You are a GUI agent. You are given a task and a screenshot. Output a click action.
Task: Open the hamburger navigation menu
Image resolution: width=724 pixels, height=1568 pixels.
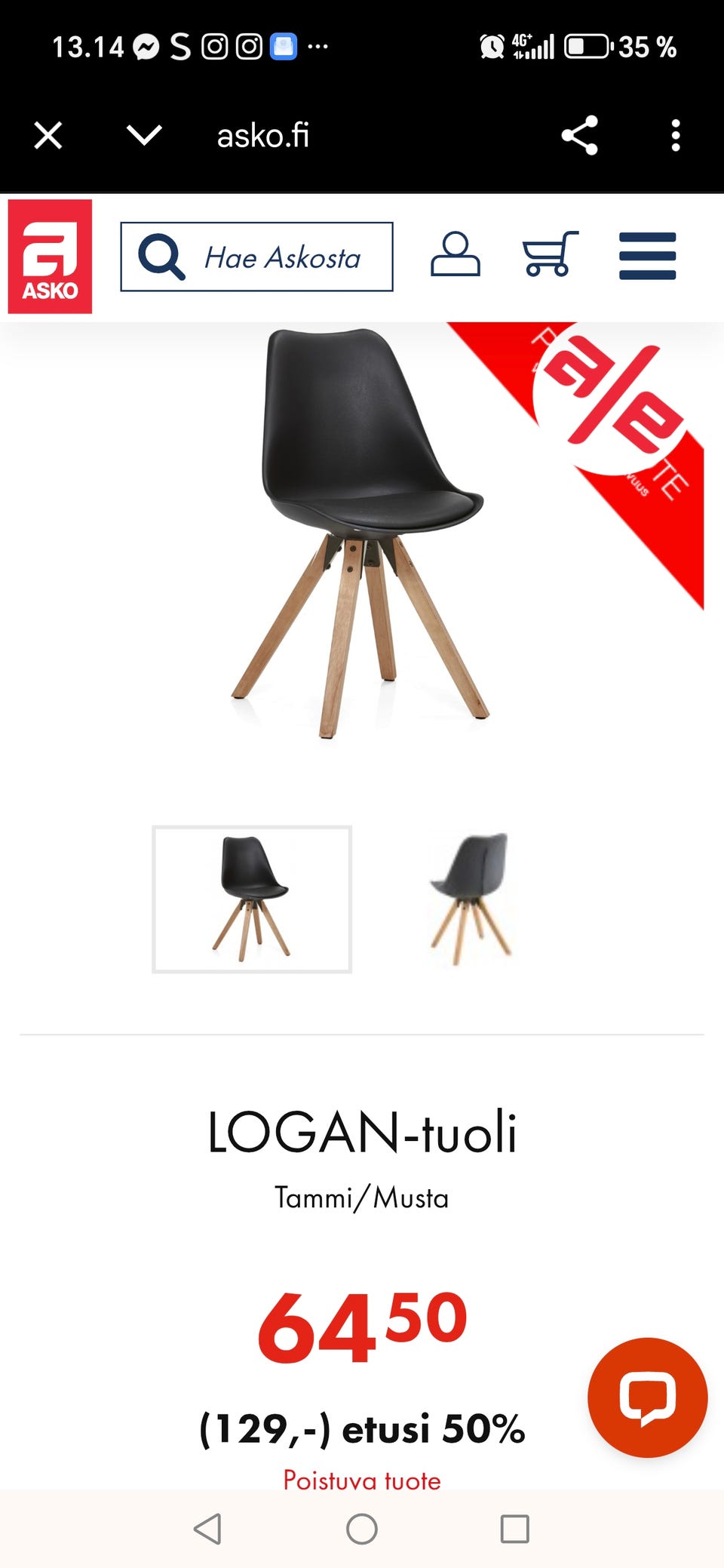pyautogui.click(x=647, y=257)
